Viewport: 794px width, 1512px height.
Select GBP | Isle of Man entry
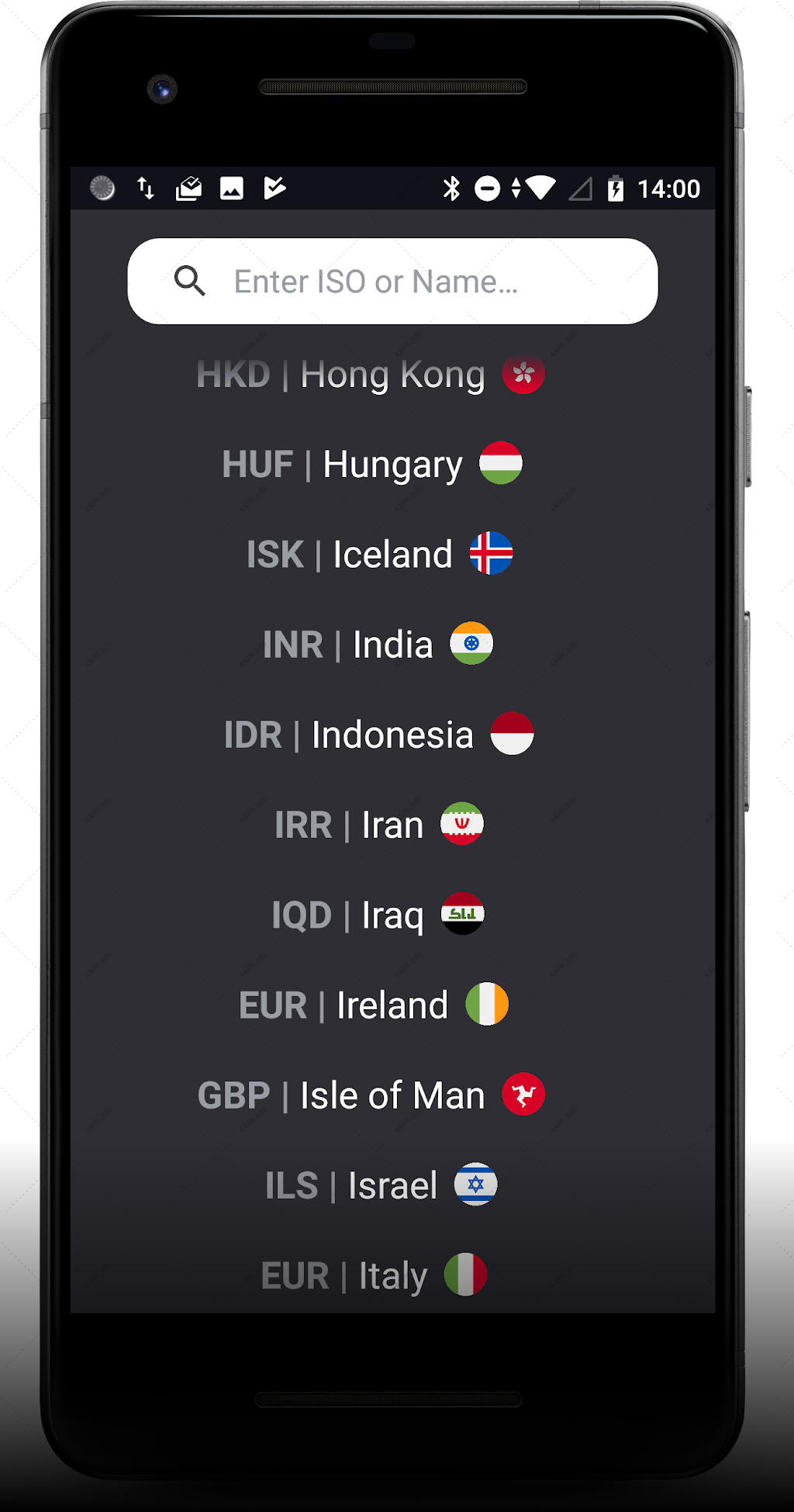(x=371, y=1095)
